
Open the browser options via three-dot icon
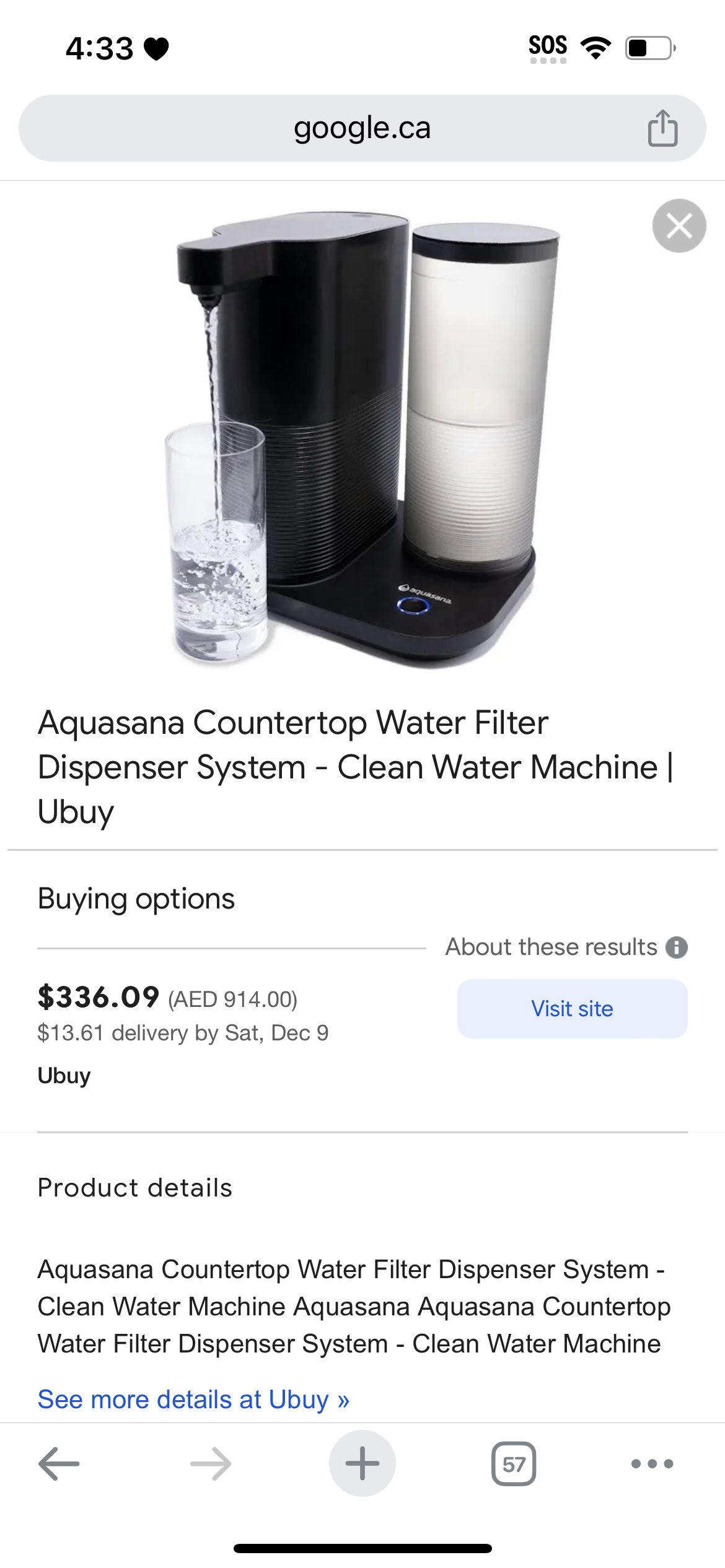(649, 1463)
